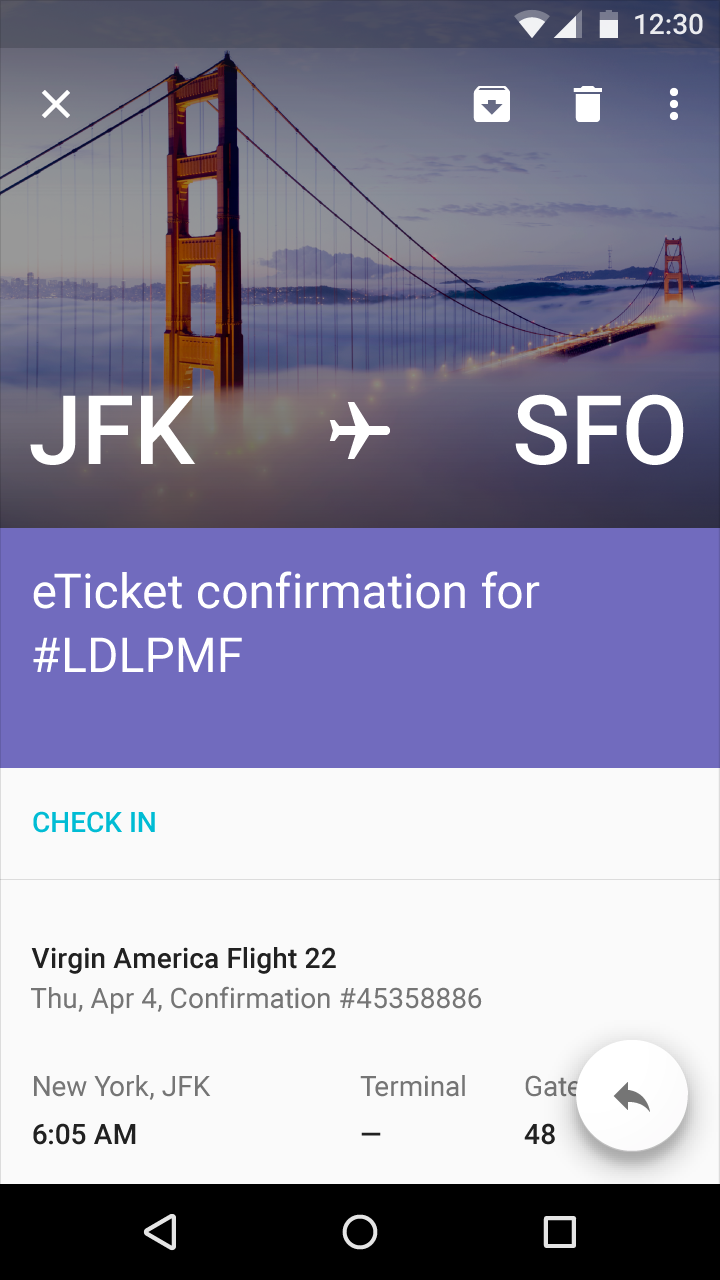Close the eTicket email
This screenshot has height=1280, width=720.
[x=56, y=104]
